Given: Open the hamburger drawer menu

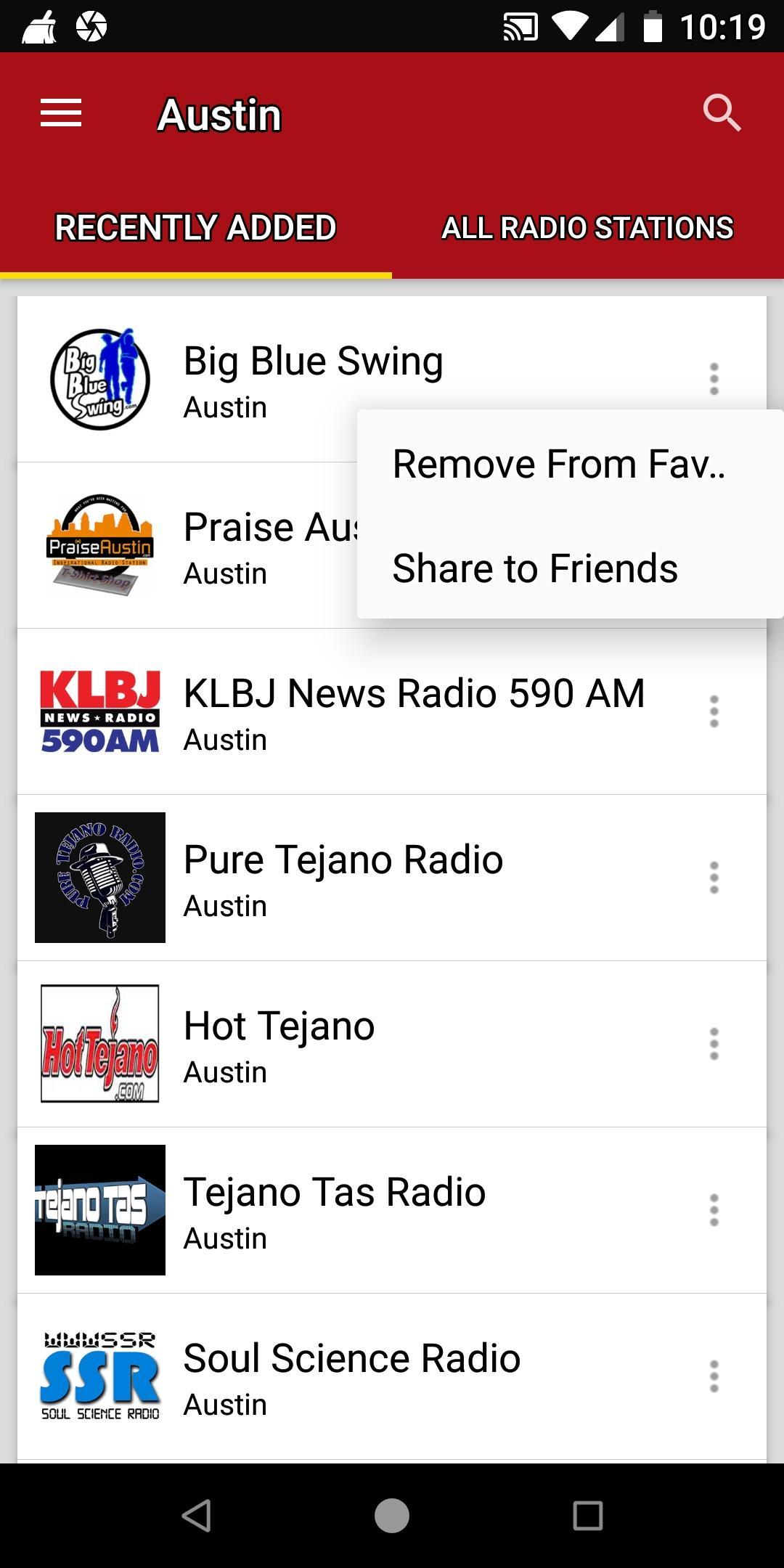Looking at the screenshot, I should [61, 113].
